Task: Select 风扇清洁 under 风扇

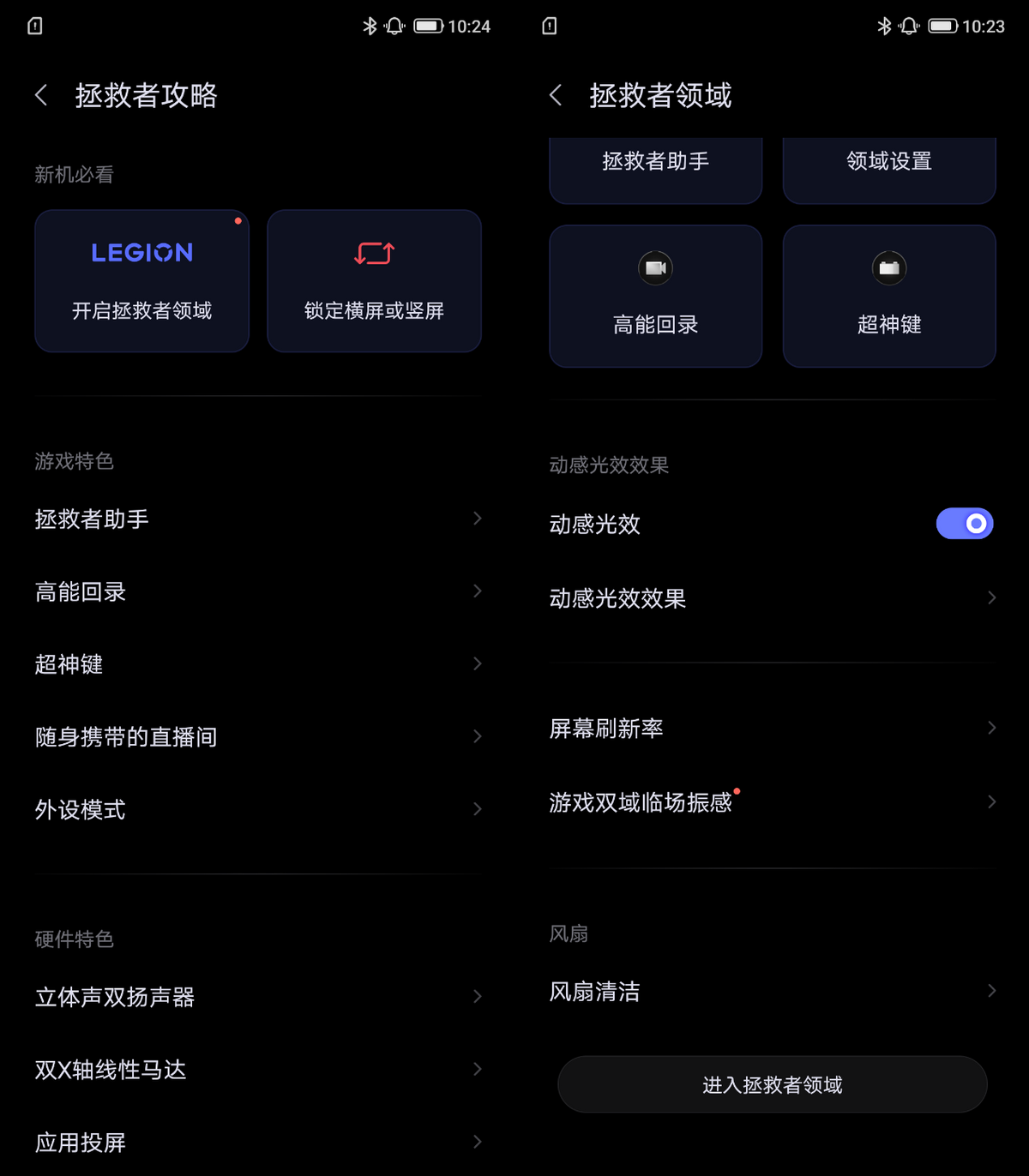Action: [x=593, y=992]
